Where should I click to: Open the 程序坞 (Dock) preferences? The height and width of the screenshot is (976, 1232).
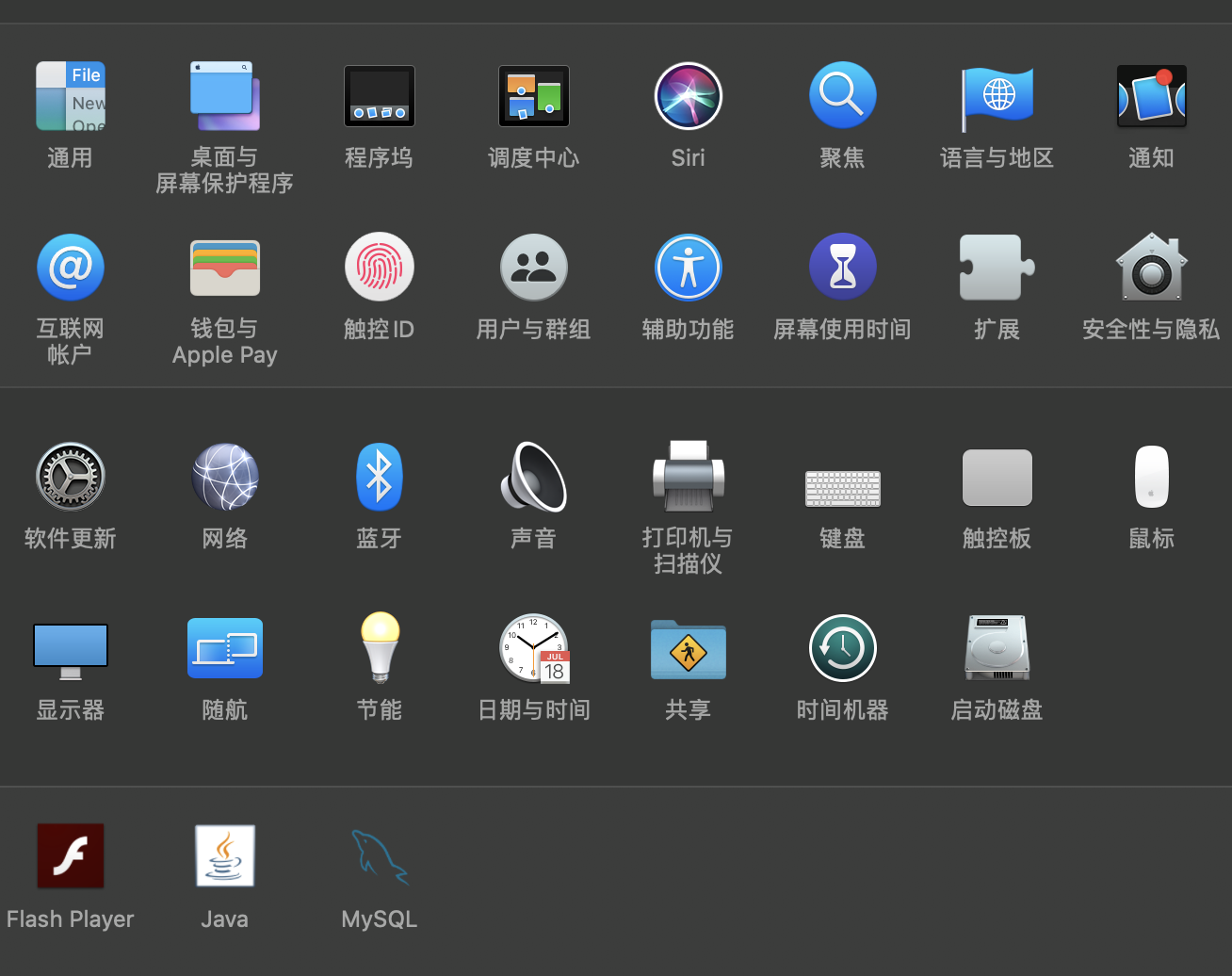[x=379, y=96]
